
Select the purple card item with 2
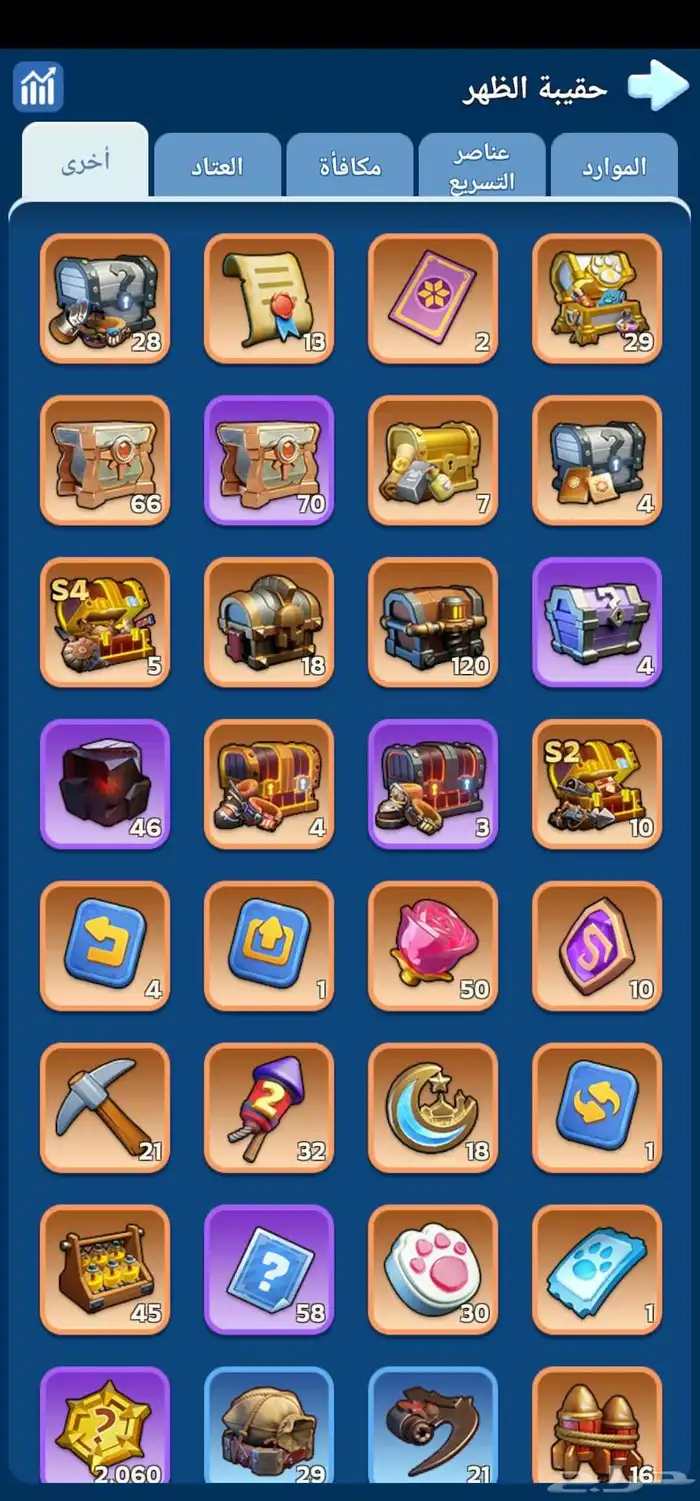coord(432,298)
